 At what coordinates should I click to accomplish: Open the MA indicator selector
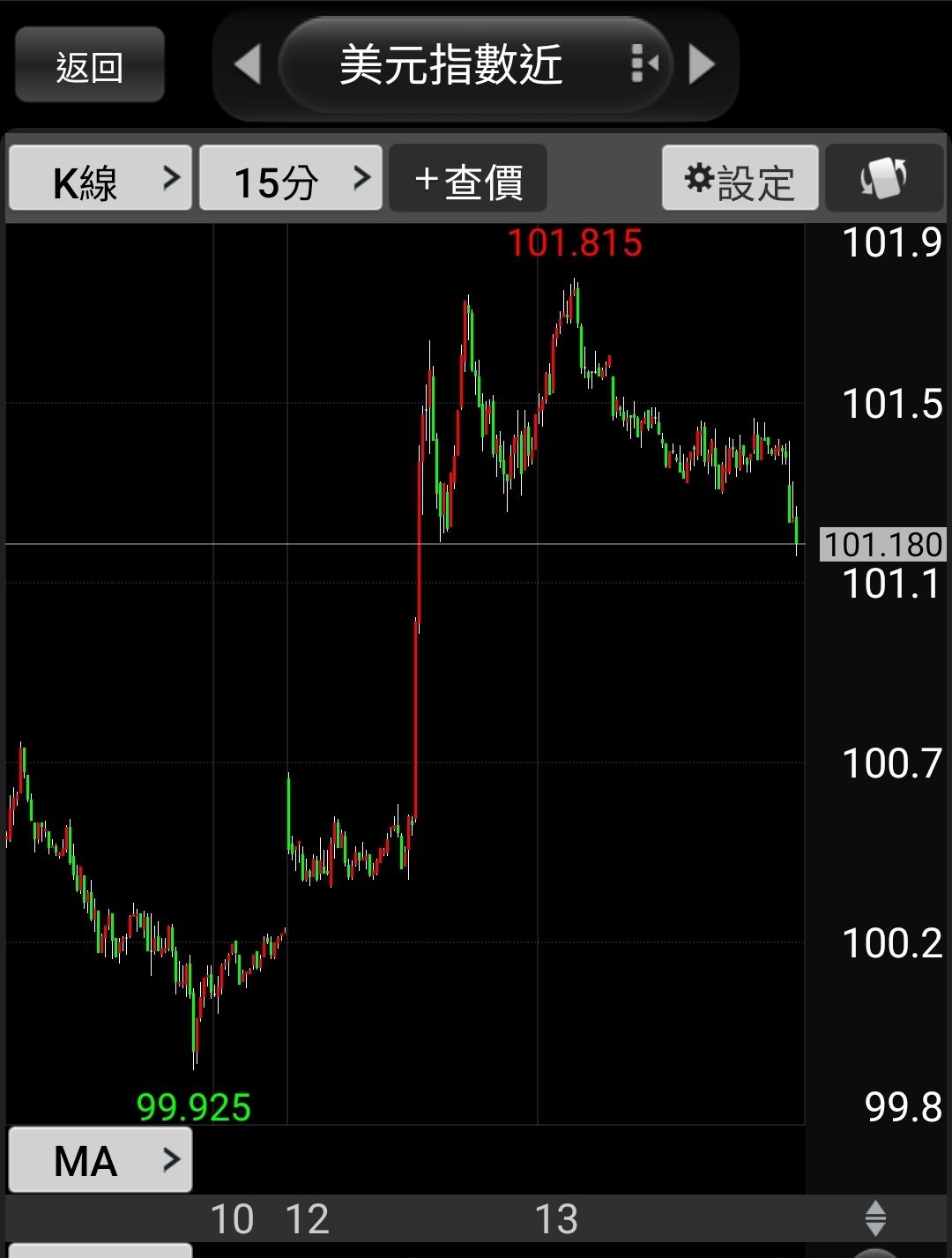[x=100, y=1160]
